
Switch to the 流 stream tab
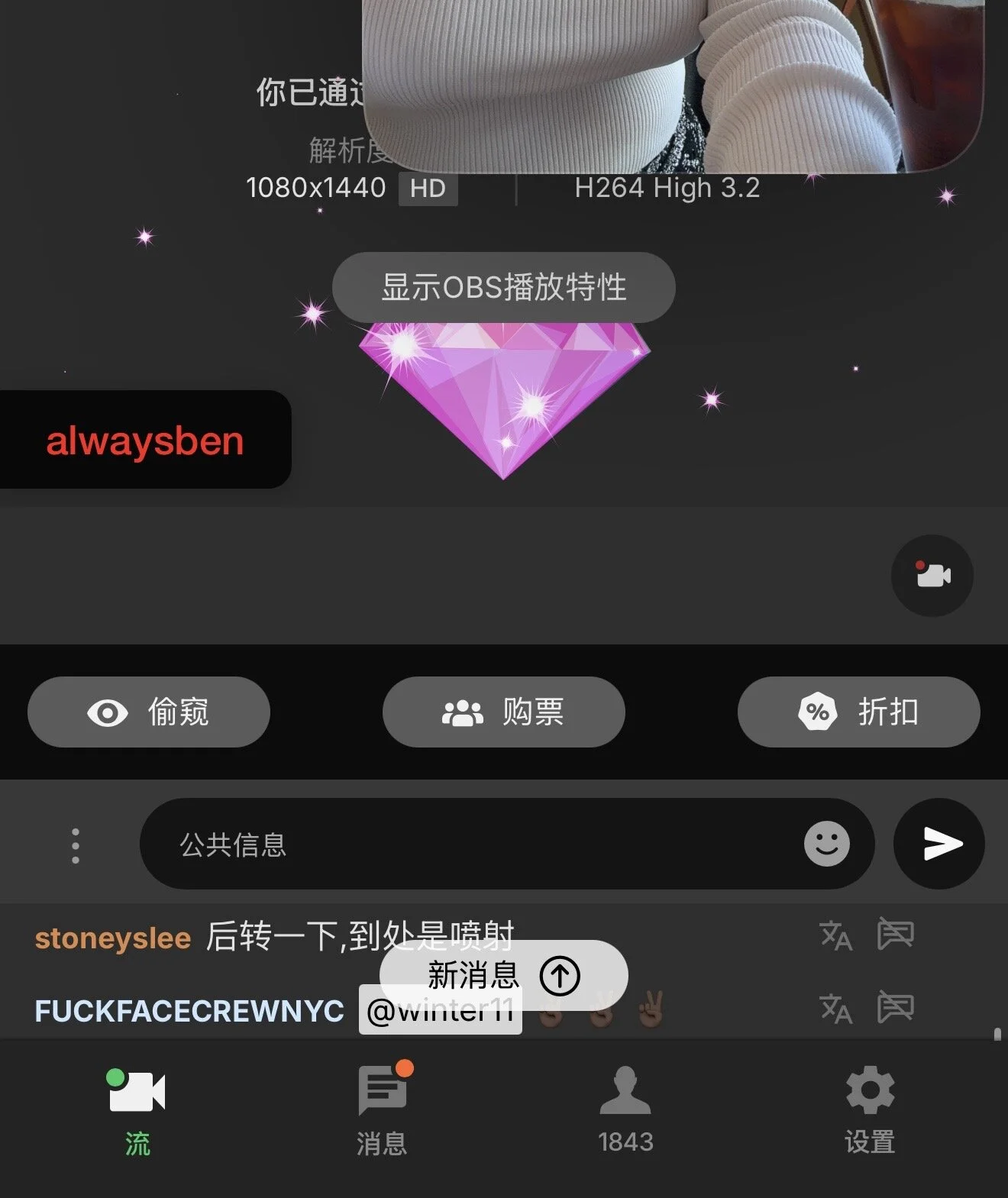click(x=137, y=1111)
